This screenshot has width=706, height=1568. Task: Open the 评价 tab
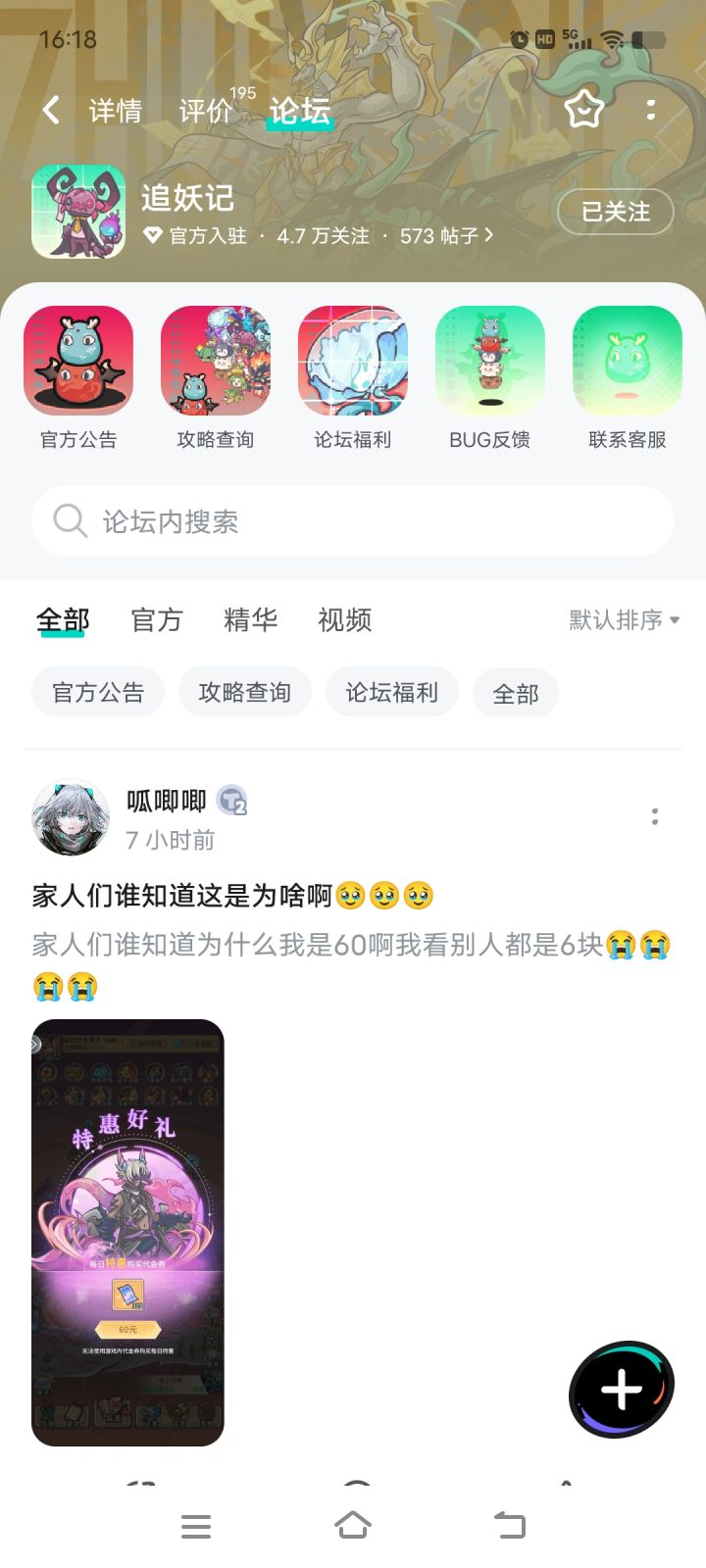tap(206, 111)
